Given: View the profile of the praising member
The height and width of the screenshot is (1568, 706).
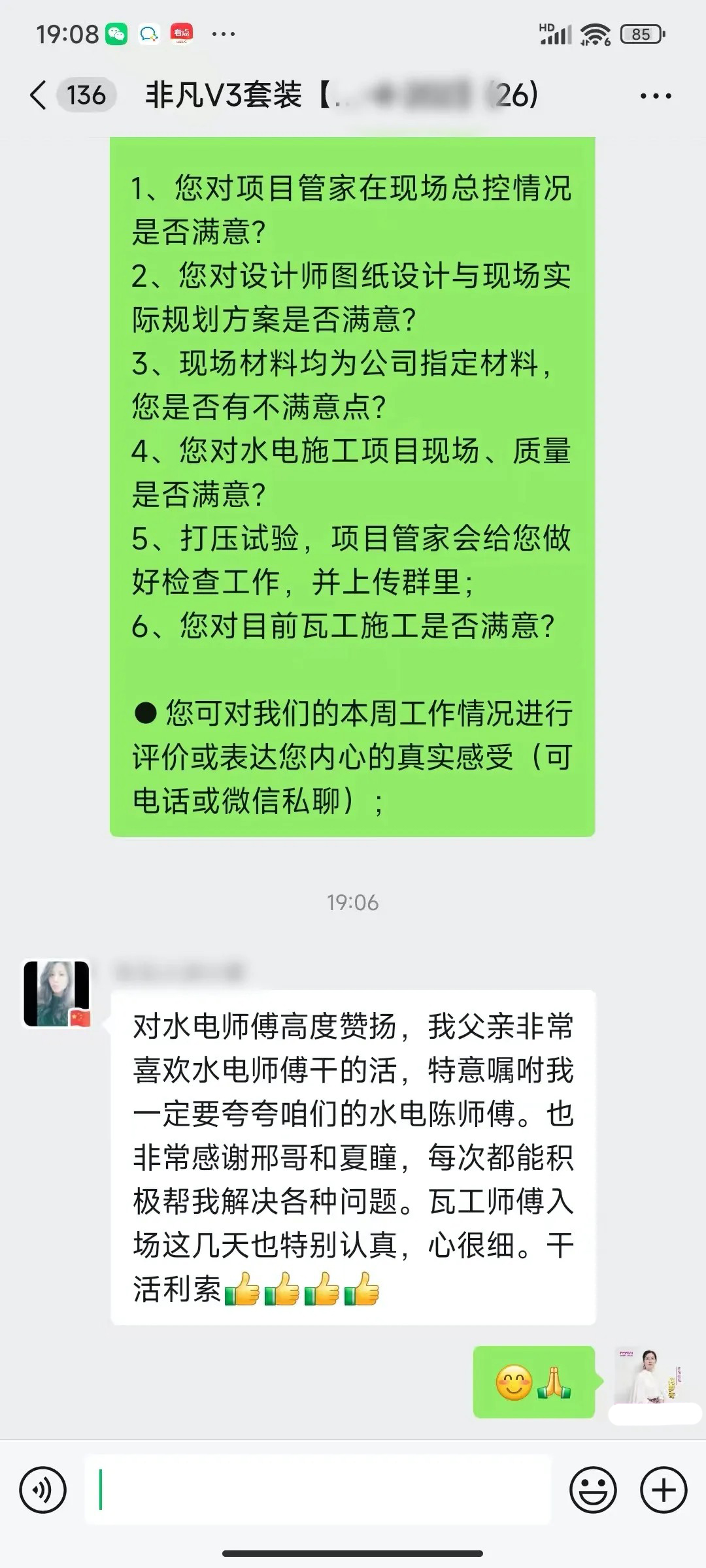Looking at the screenshot, I should click(57, 993).
